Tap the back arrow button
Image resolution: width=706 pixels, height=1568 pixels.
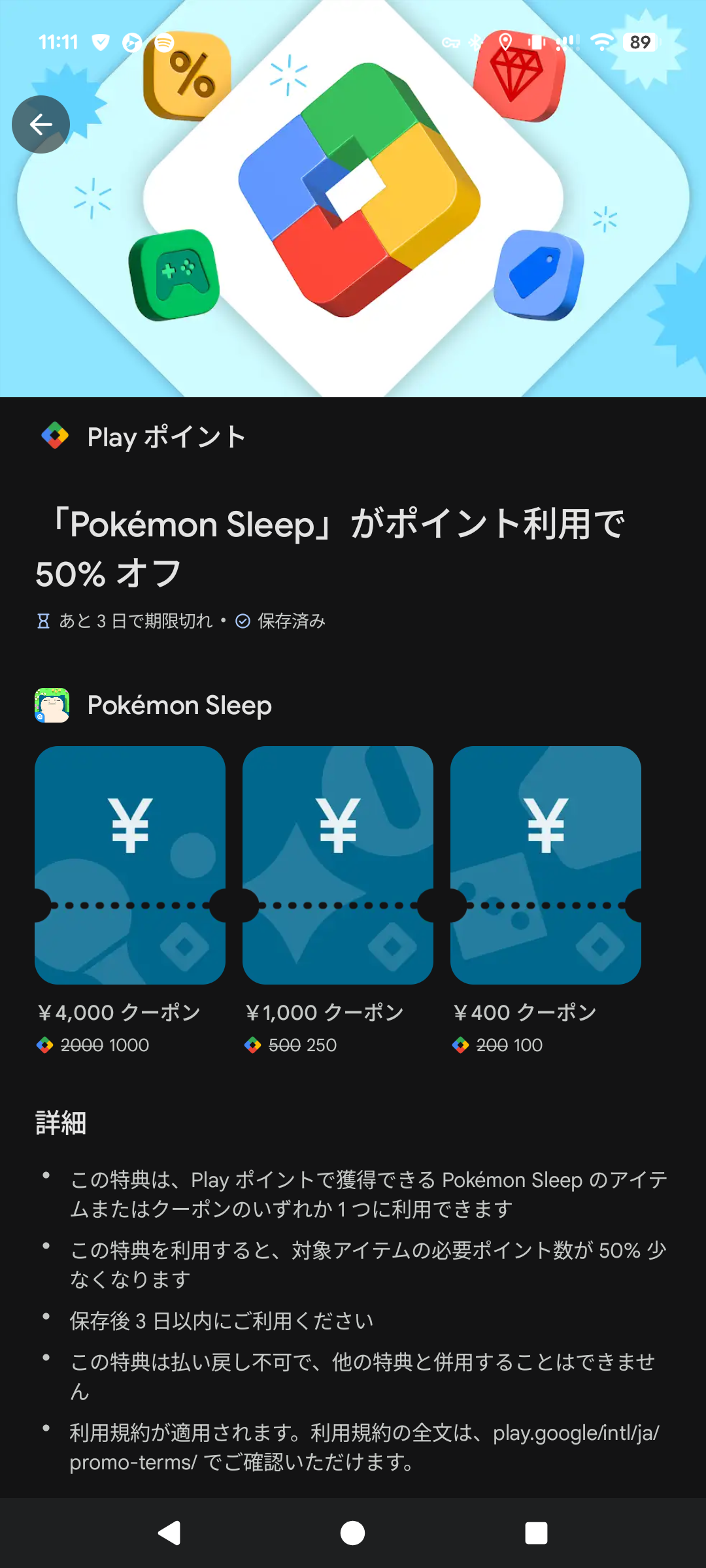[41, 124]
